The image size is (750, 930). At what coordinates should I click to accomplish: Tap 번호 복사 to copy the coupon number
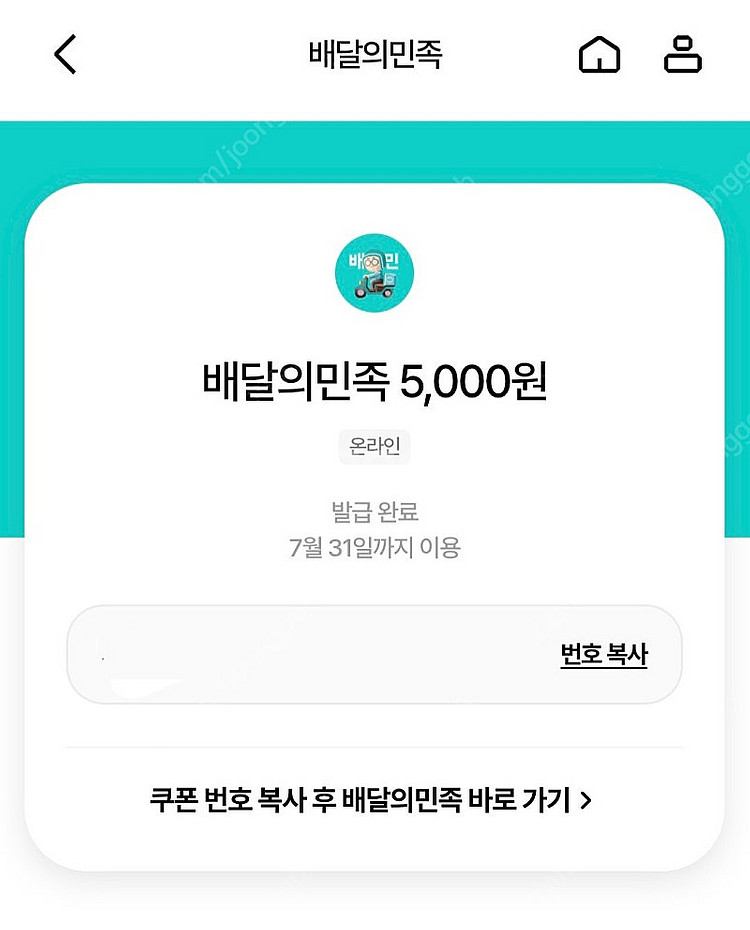coord(603,656)
